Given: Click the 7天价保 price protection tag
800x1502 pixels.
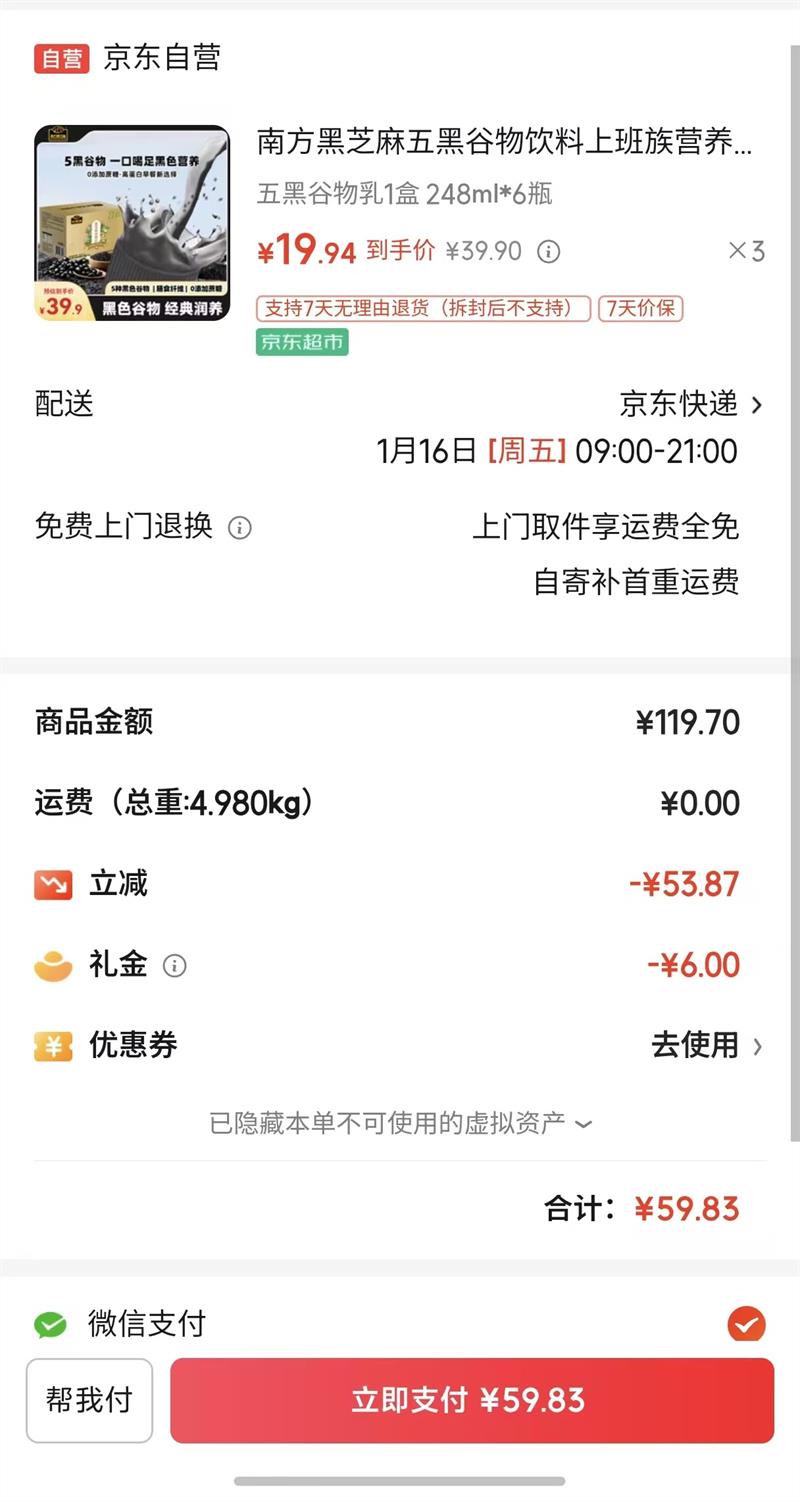Looking at the screenshot, I should pyautogui.click(x=638, y=309).
